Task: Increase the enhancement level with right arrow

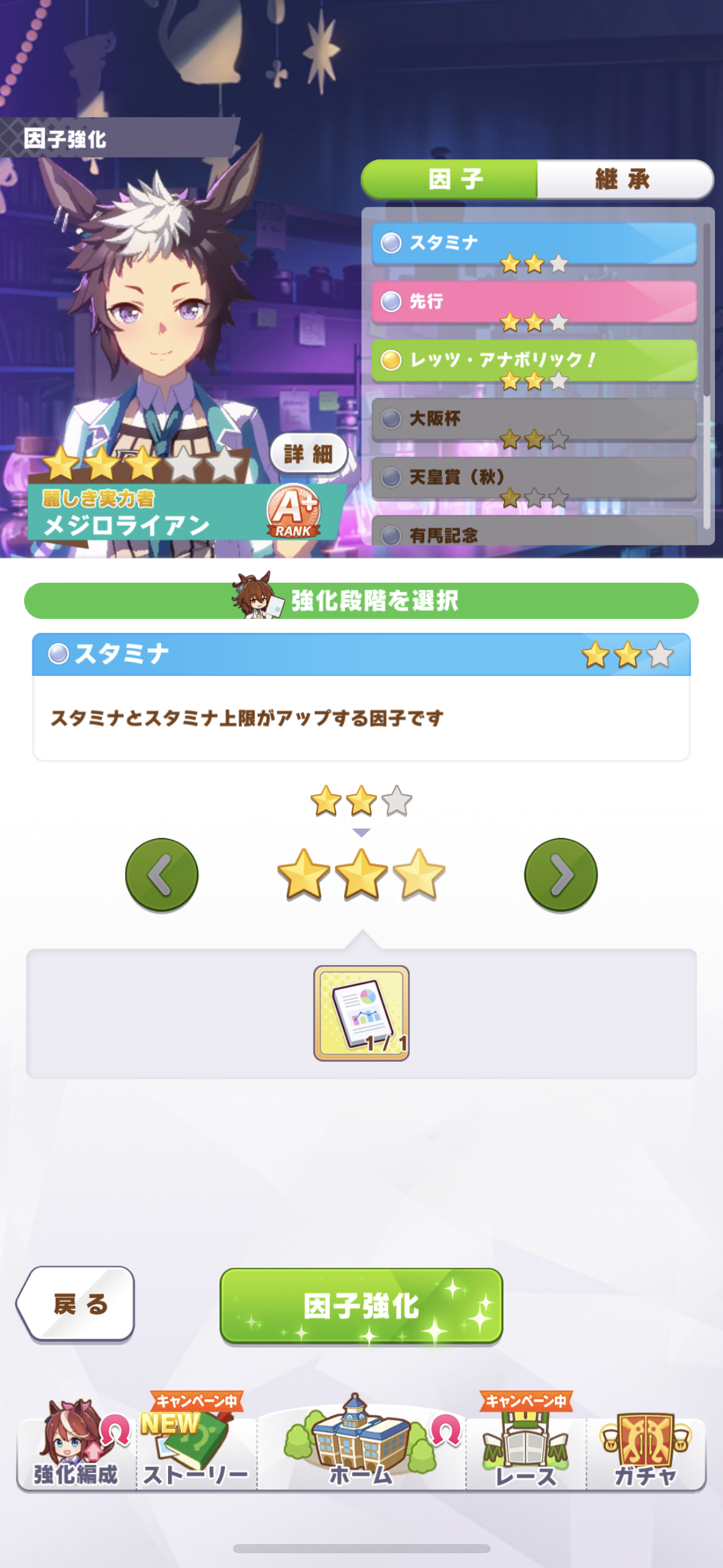Action: pos(560,874)
